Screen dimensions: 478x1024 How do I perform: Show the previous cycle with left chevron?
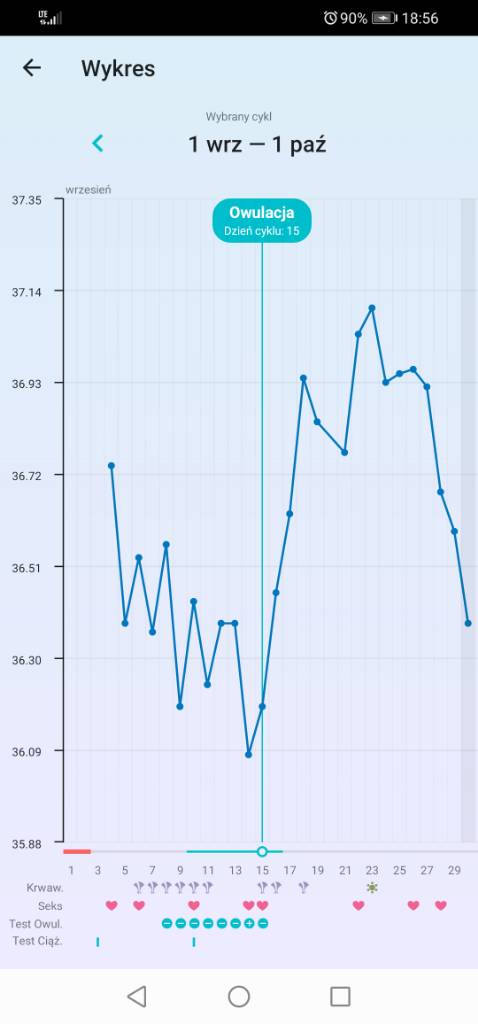click(98, 143)
